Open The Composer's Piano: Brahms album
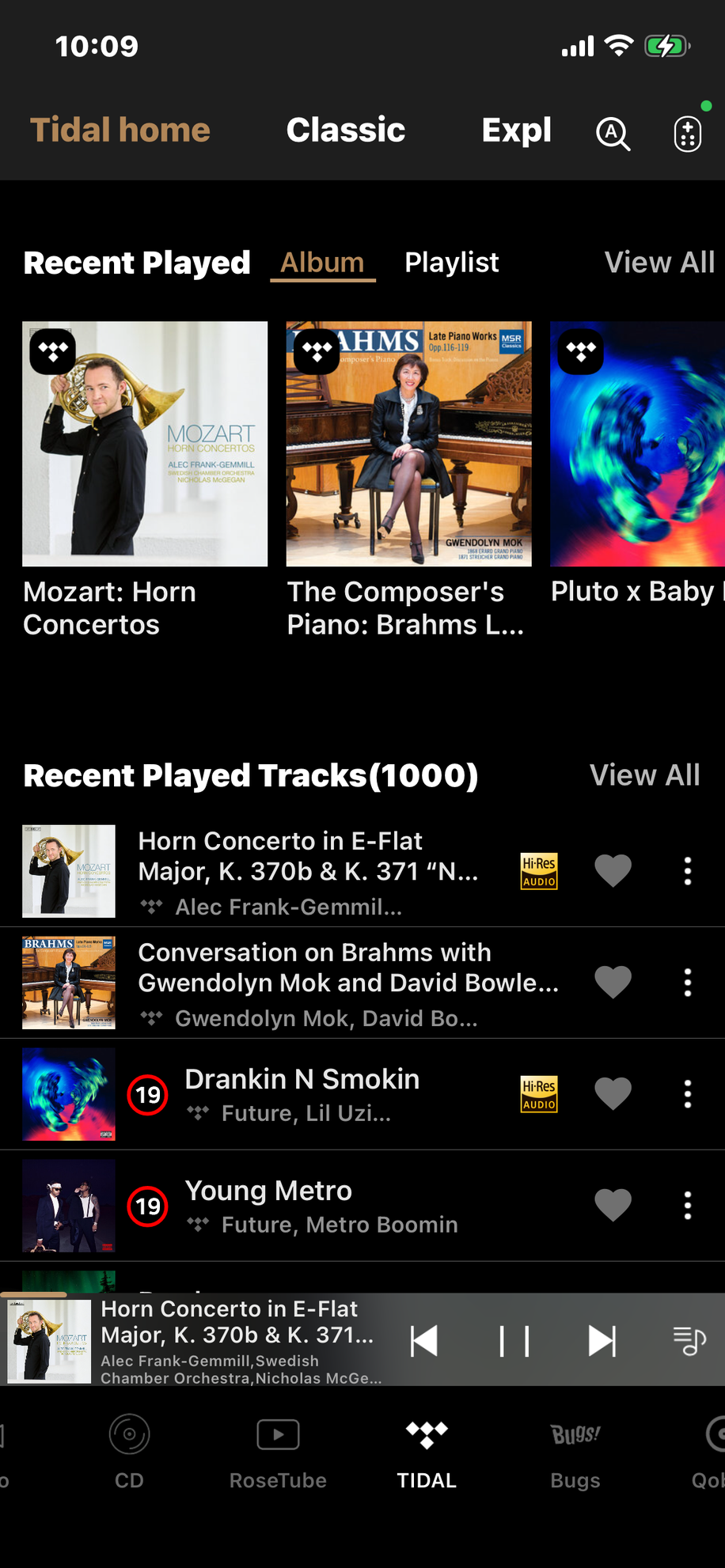Image resolution: width=725 pixels, height=1568 pixels. tap(408, 444)
